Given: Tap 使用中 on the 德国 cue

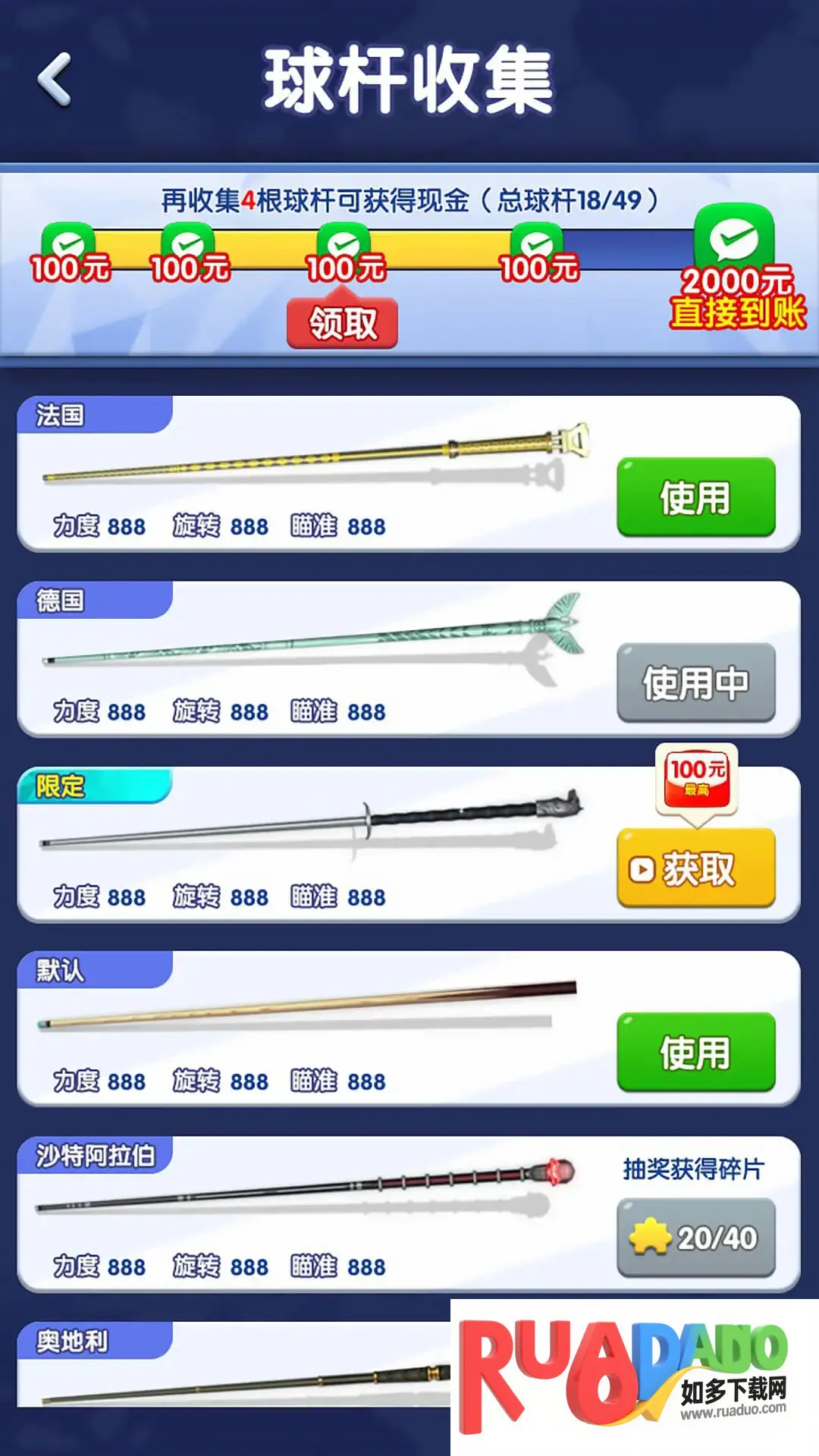Looking at the screenshot, I should click(x=695, y=682).
